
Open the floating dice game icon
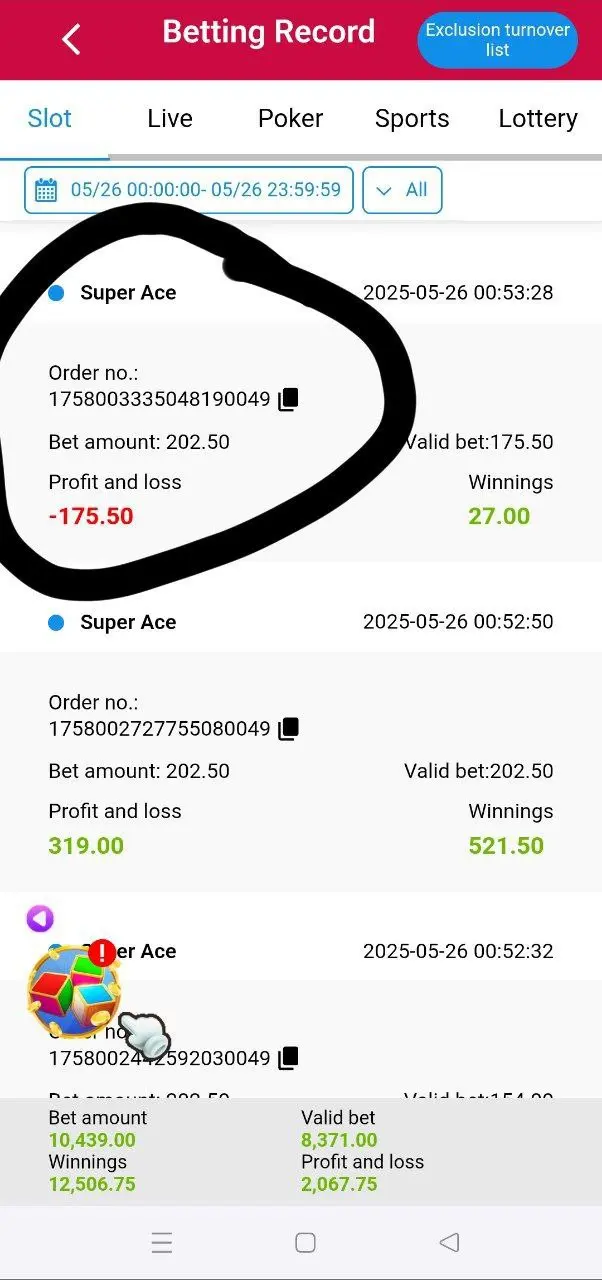pos(73,989)
